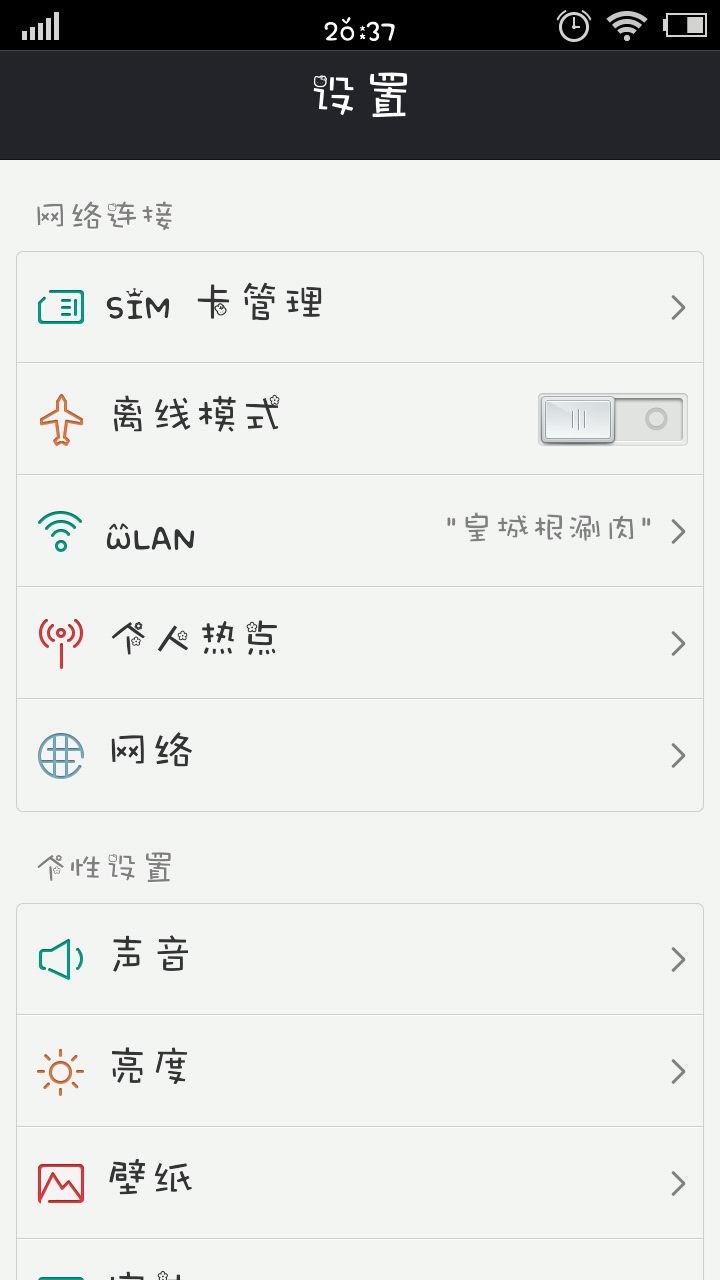Open 壁纸 settings
The image size is (720, 1280).
[x=360, y=1183]
